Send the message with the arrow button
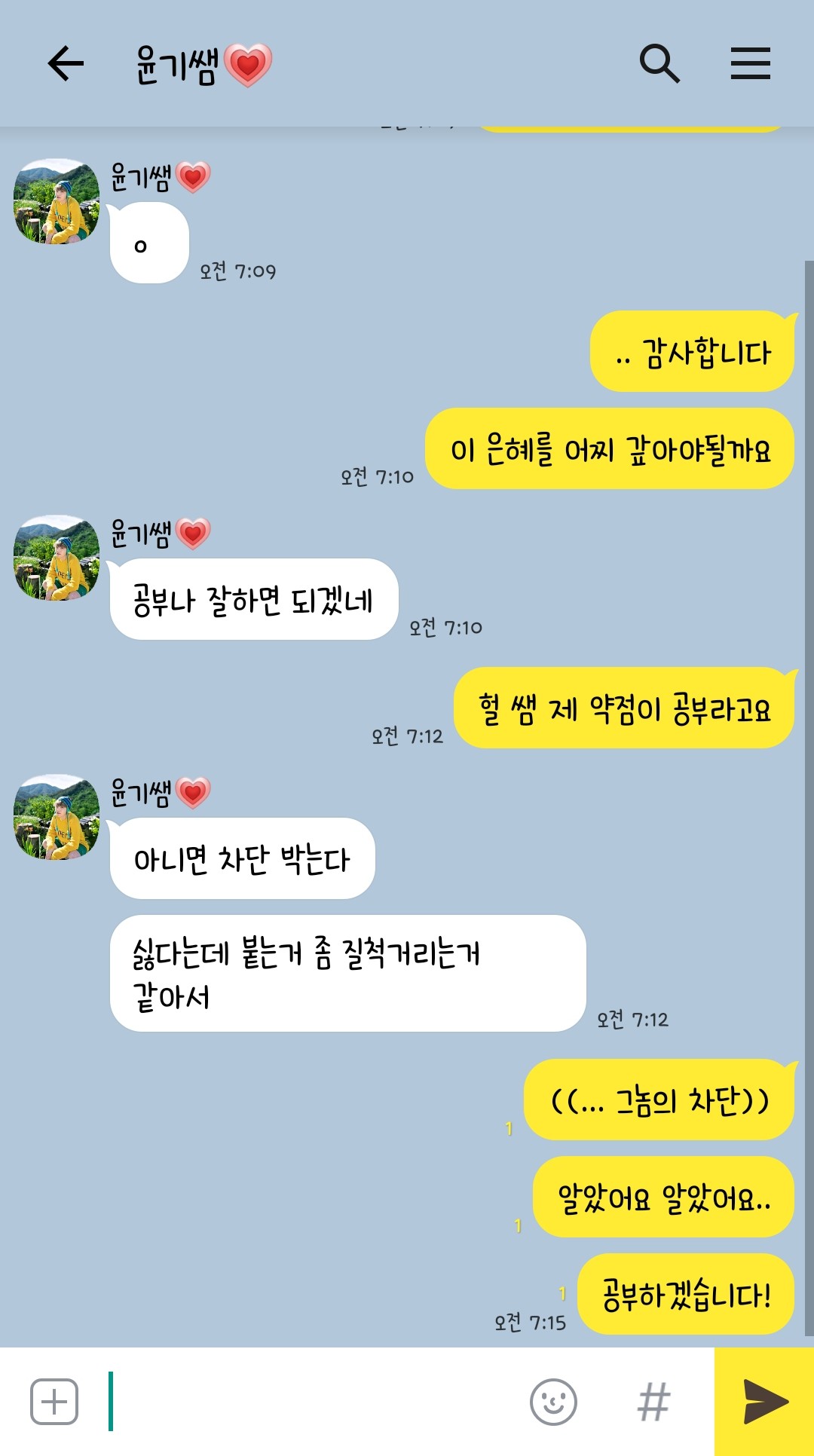 tap(764, 1402)
